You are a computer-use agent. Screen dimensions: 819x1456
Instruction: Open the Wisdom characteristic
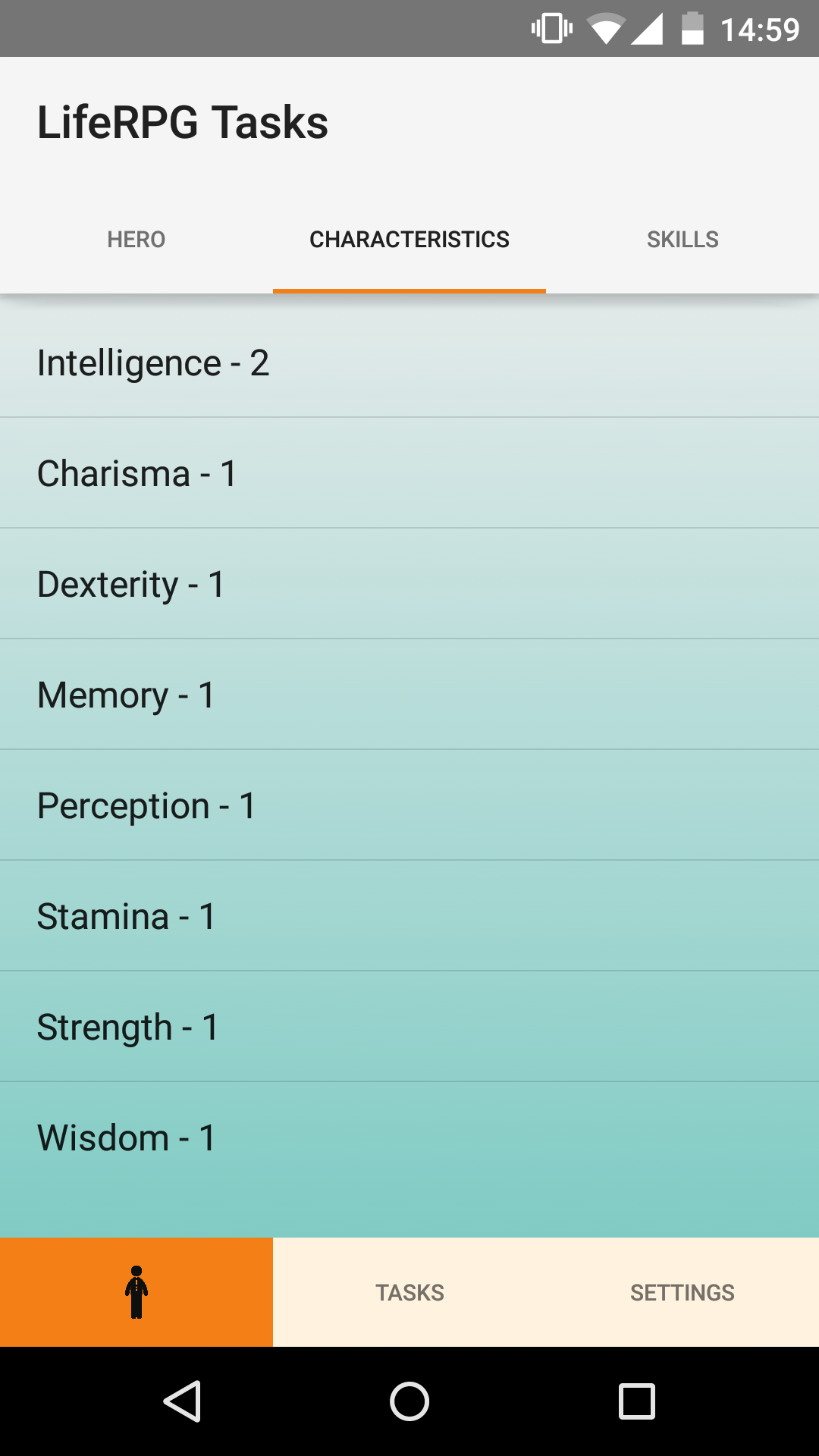409,1137
